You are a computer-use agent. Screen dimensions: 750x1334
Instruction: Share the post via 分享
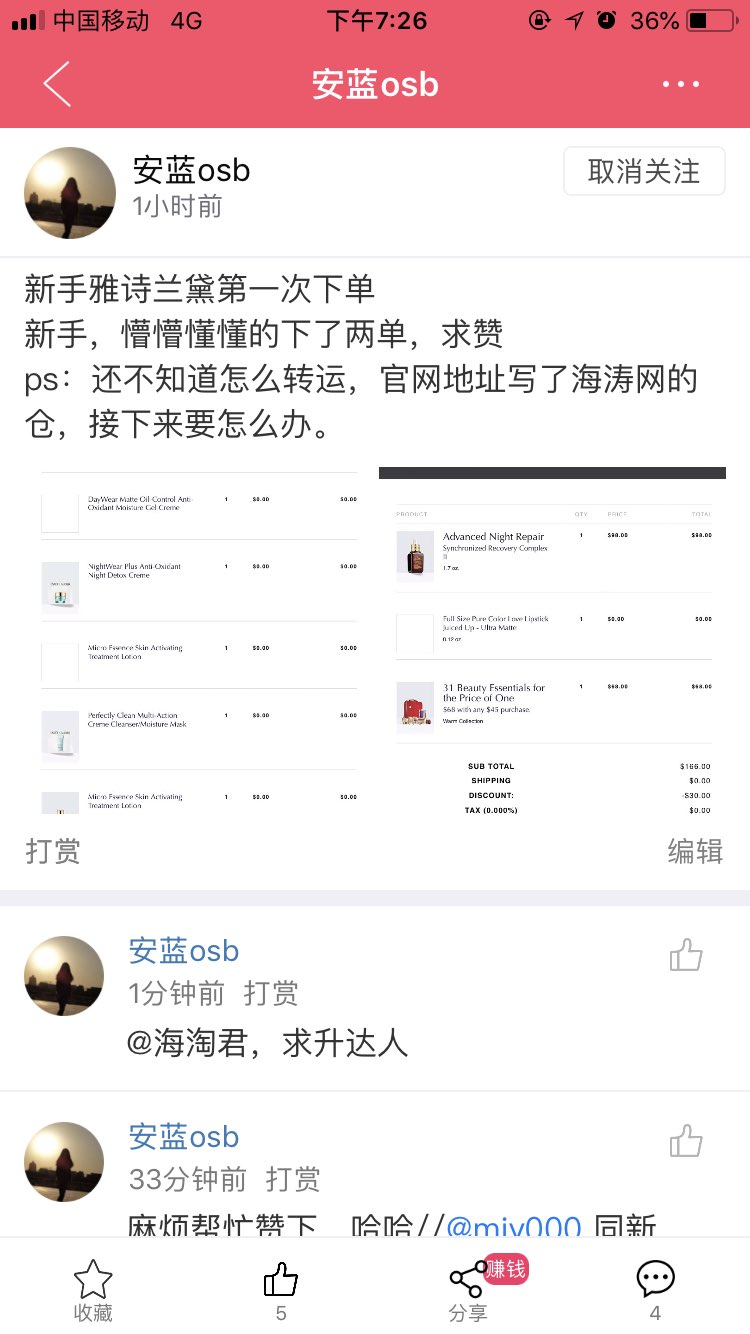tap(468, 1288)
